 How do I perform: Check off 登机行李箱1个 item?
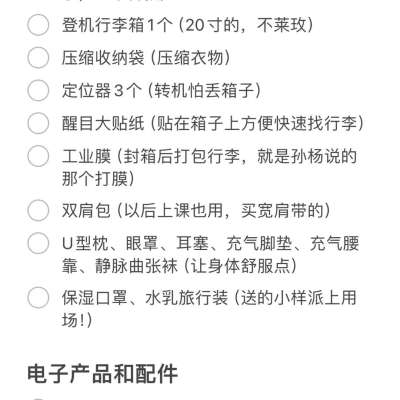tap(38, 25)
